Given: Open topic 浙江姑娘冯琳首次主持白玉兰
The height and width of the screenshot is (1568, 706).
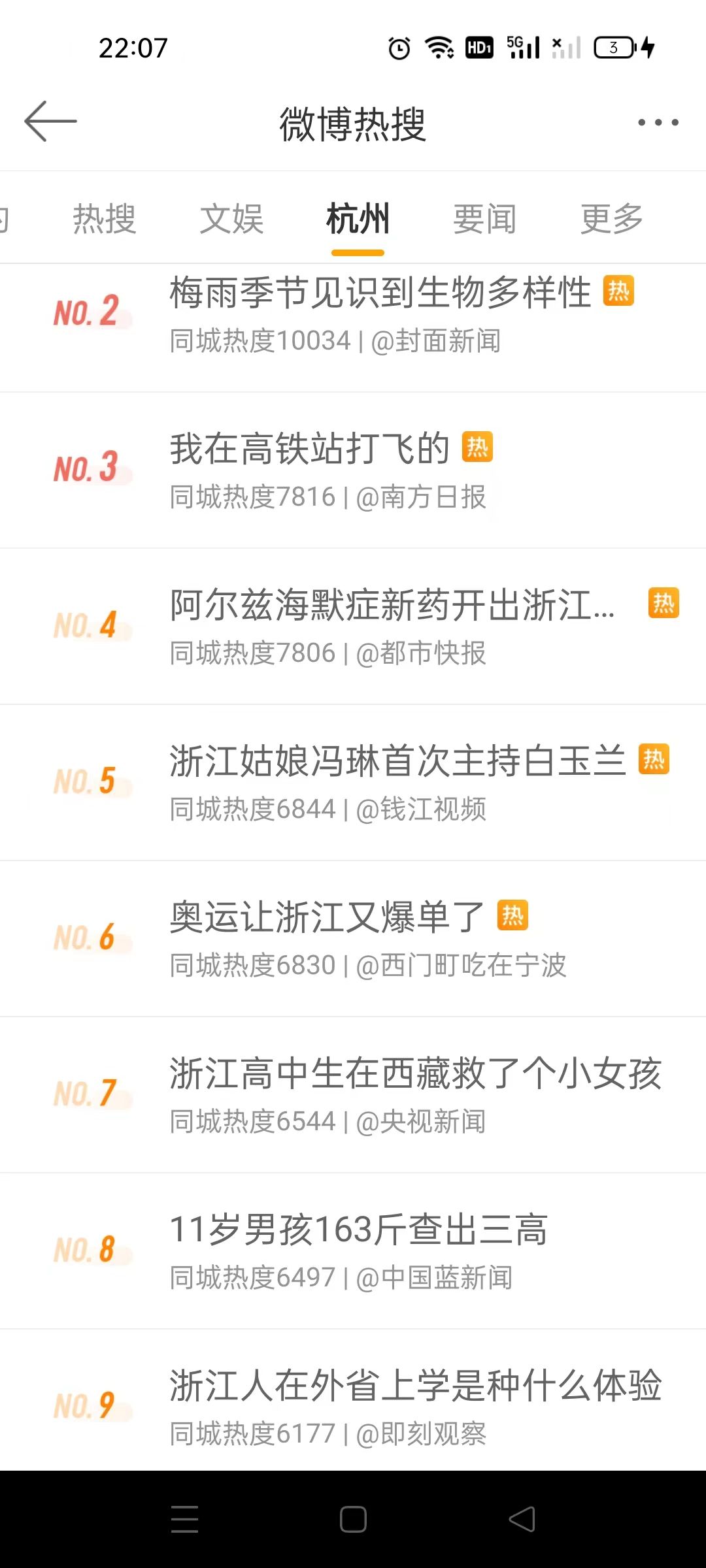Looking at the screenshot, I should pos(353,783).
